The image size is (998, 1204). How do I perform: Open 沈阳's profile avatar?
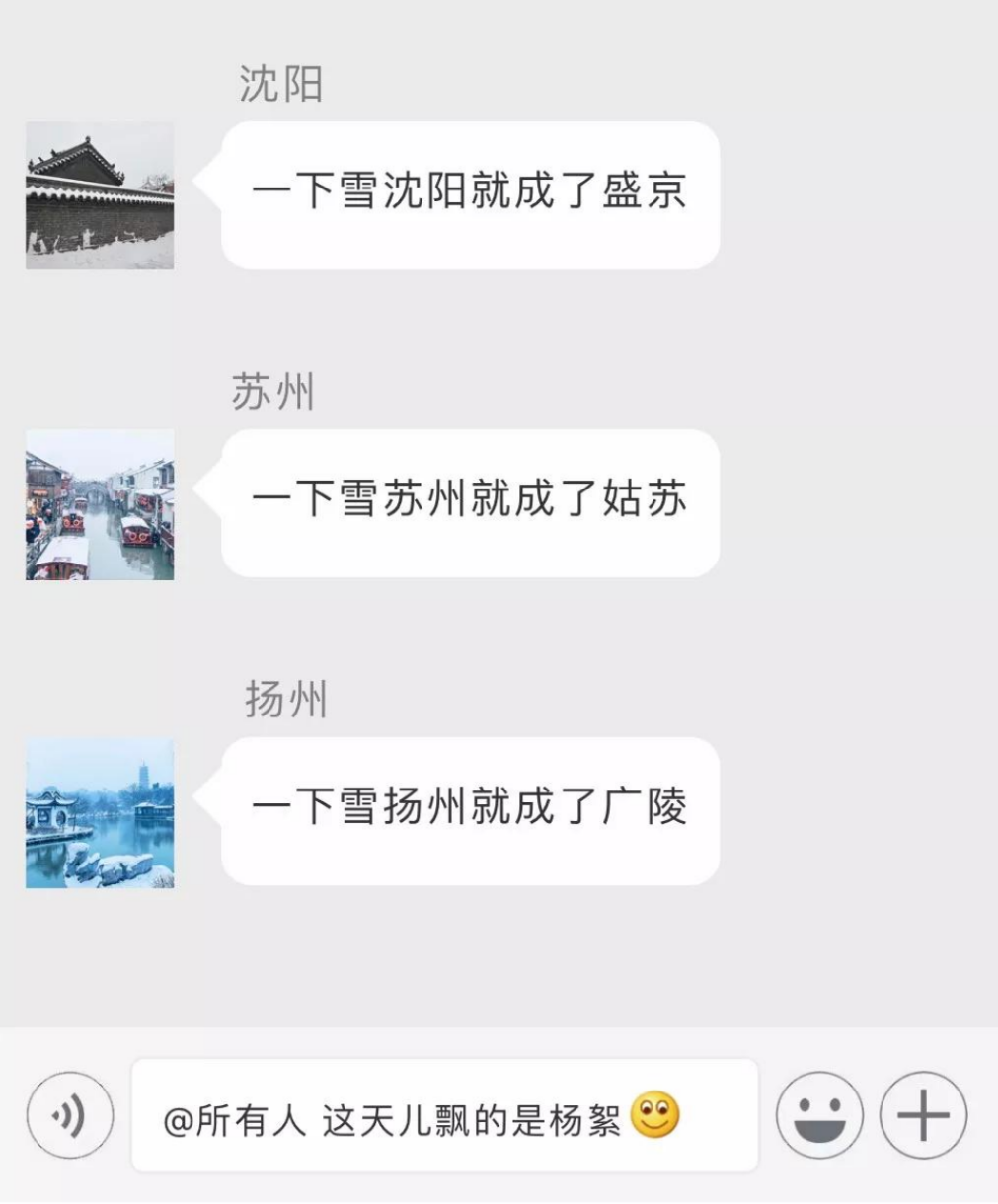pos(100,195)
